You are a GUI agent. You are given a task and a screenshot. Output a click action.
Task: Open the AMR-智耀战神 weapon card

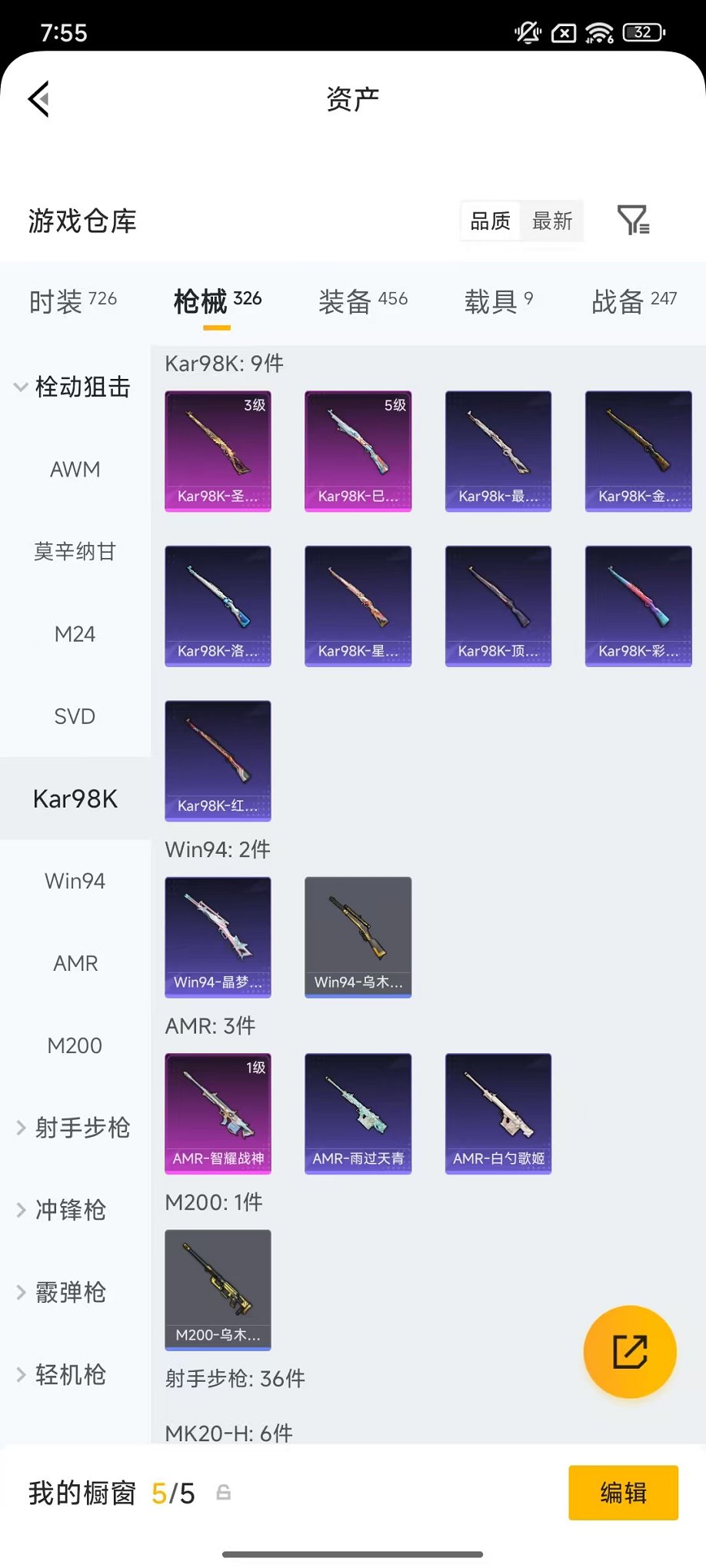[x=218, y=1113]
